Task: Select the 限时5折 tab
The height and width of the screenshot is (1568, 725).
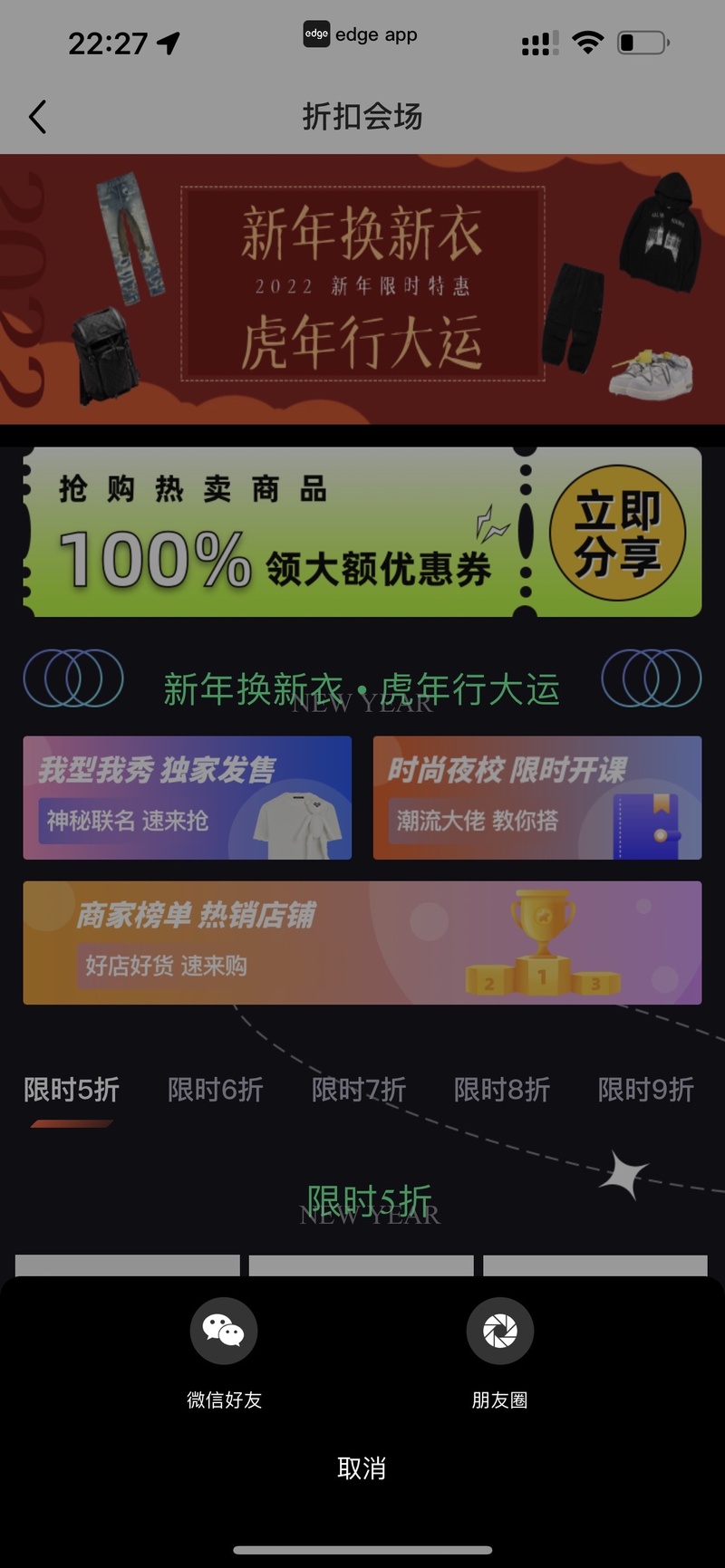Action: click(72, 1090)
